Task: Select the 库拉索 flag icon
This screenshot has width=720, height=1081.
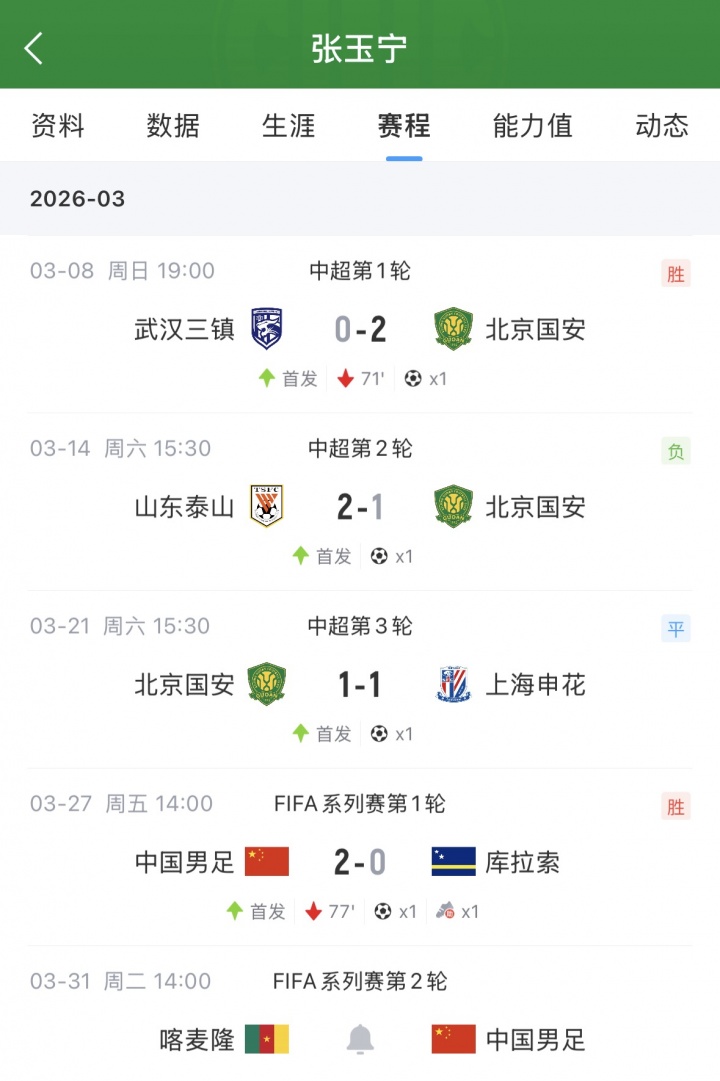Action: [453, 860]
